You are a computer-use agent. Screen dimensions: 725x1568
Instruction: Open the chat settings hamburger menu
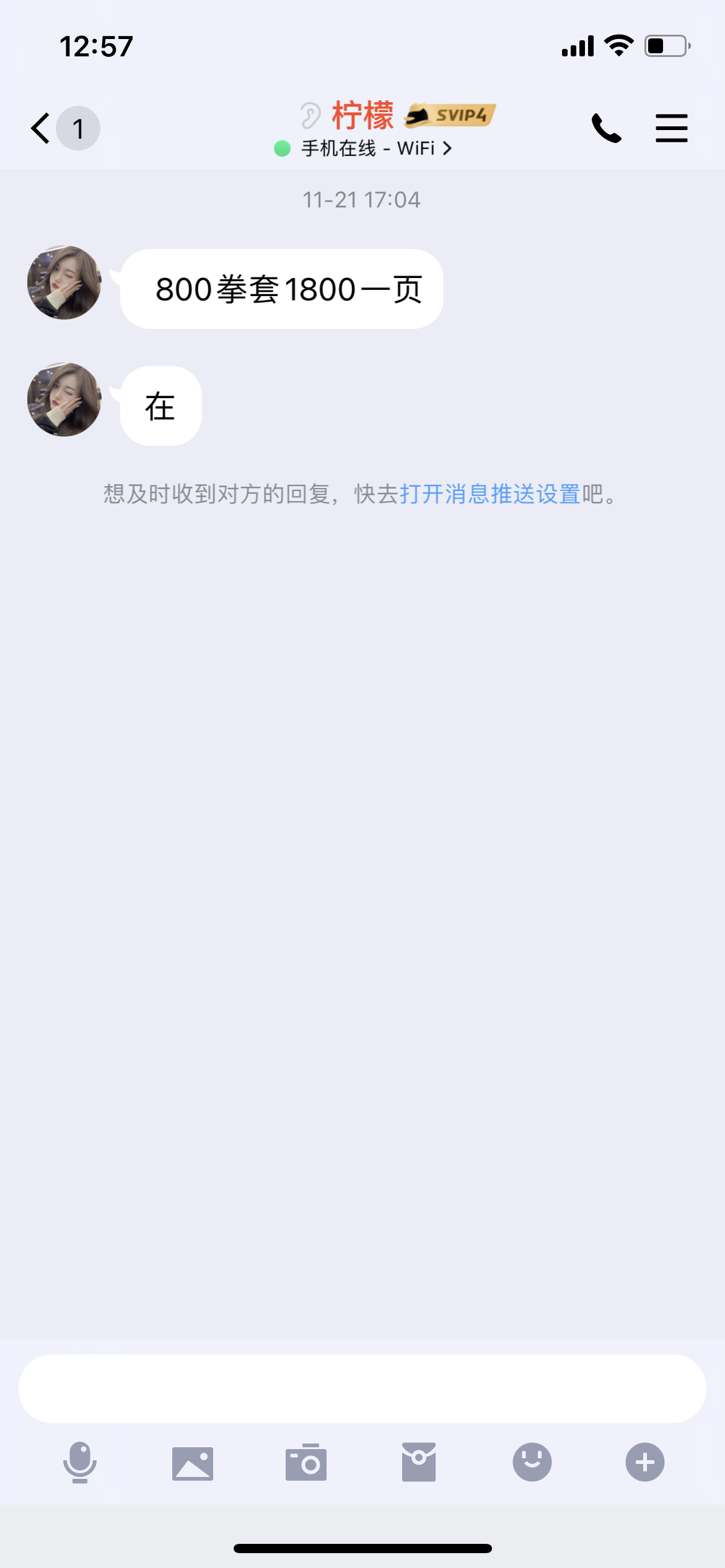pos(672,128)
